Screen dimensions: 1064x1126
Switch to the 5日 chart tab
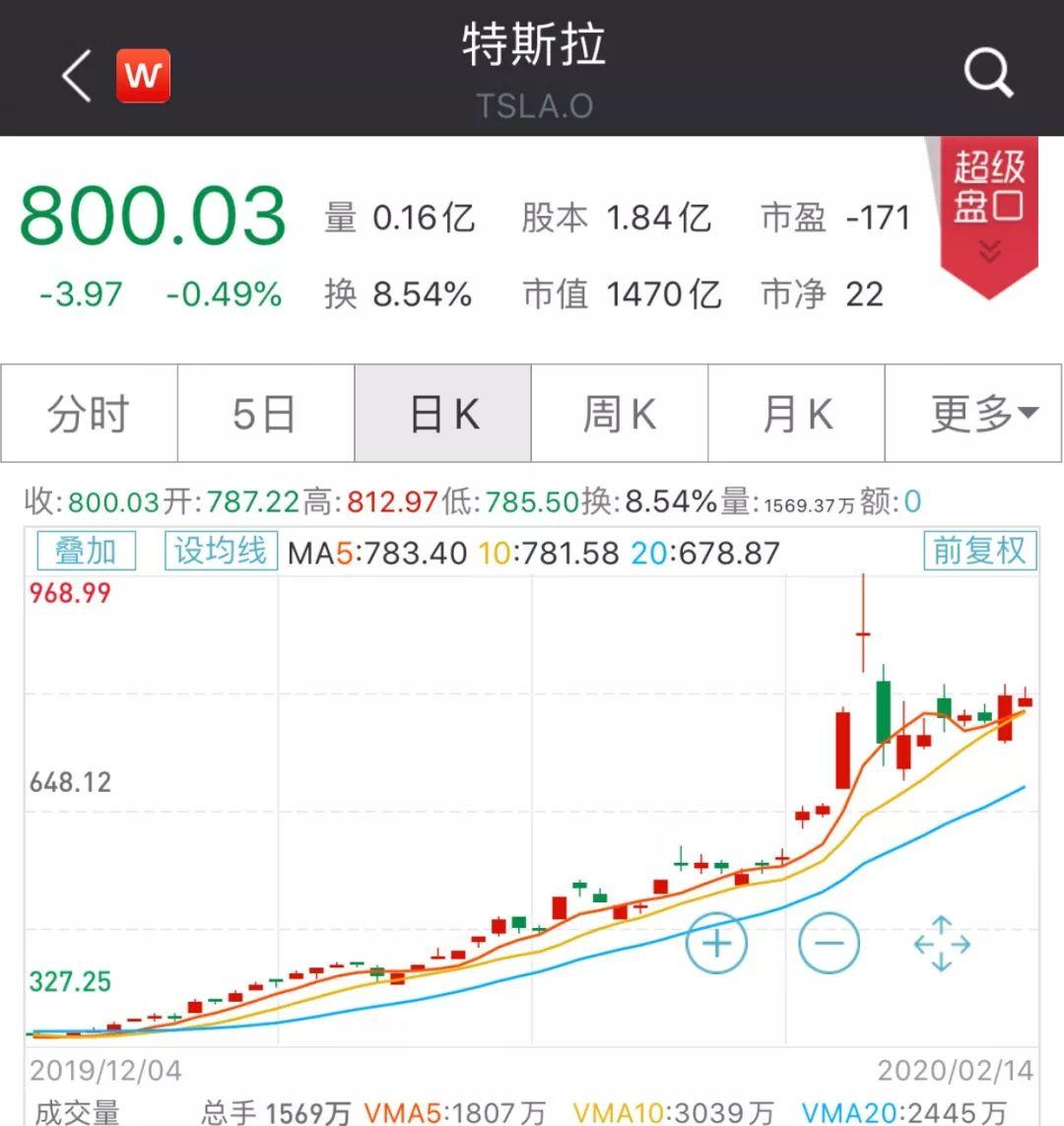265,414
